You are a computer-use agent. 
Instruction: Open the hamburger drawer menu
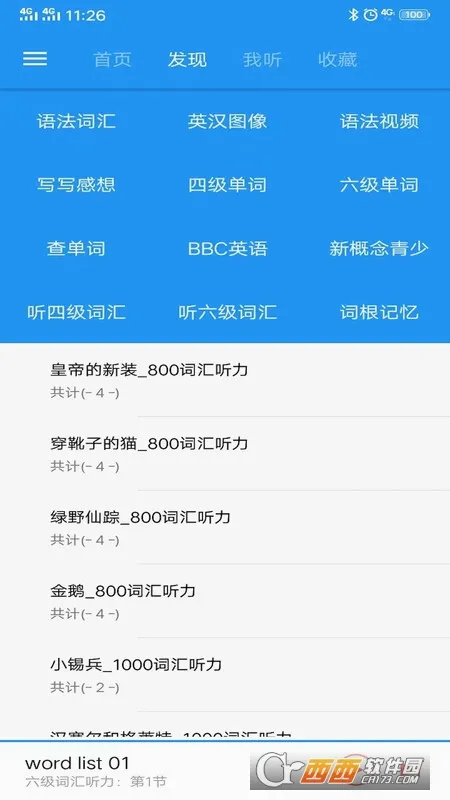point(35,59)
